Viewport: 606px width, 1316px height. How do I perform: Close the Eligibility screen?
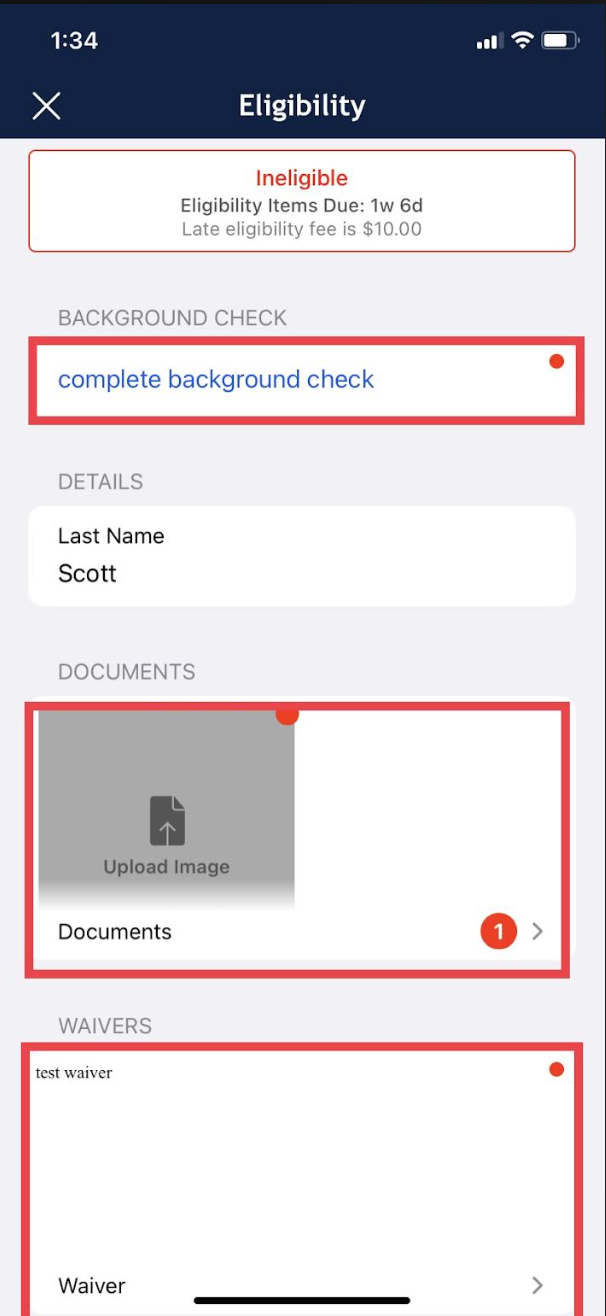pyautogui.click(x=46, y=106)
